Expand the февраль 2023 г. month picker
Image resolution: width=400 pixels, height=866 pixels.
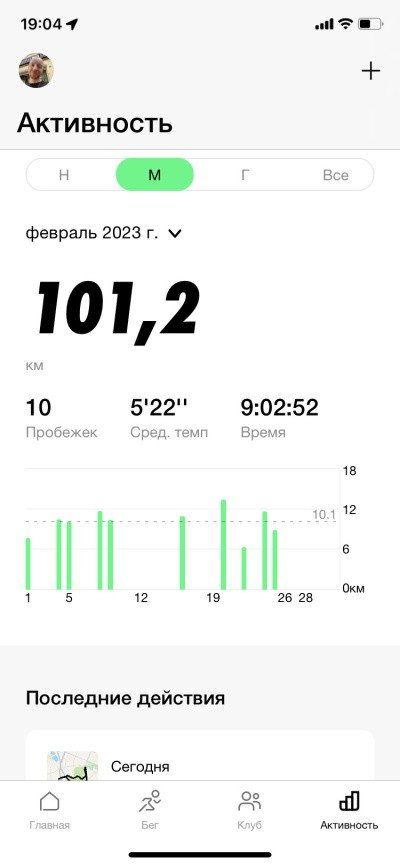tap(104, 233)
